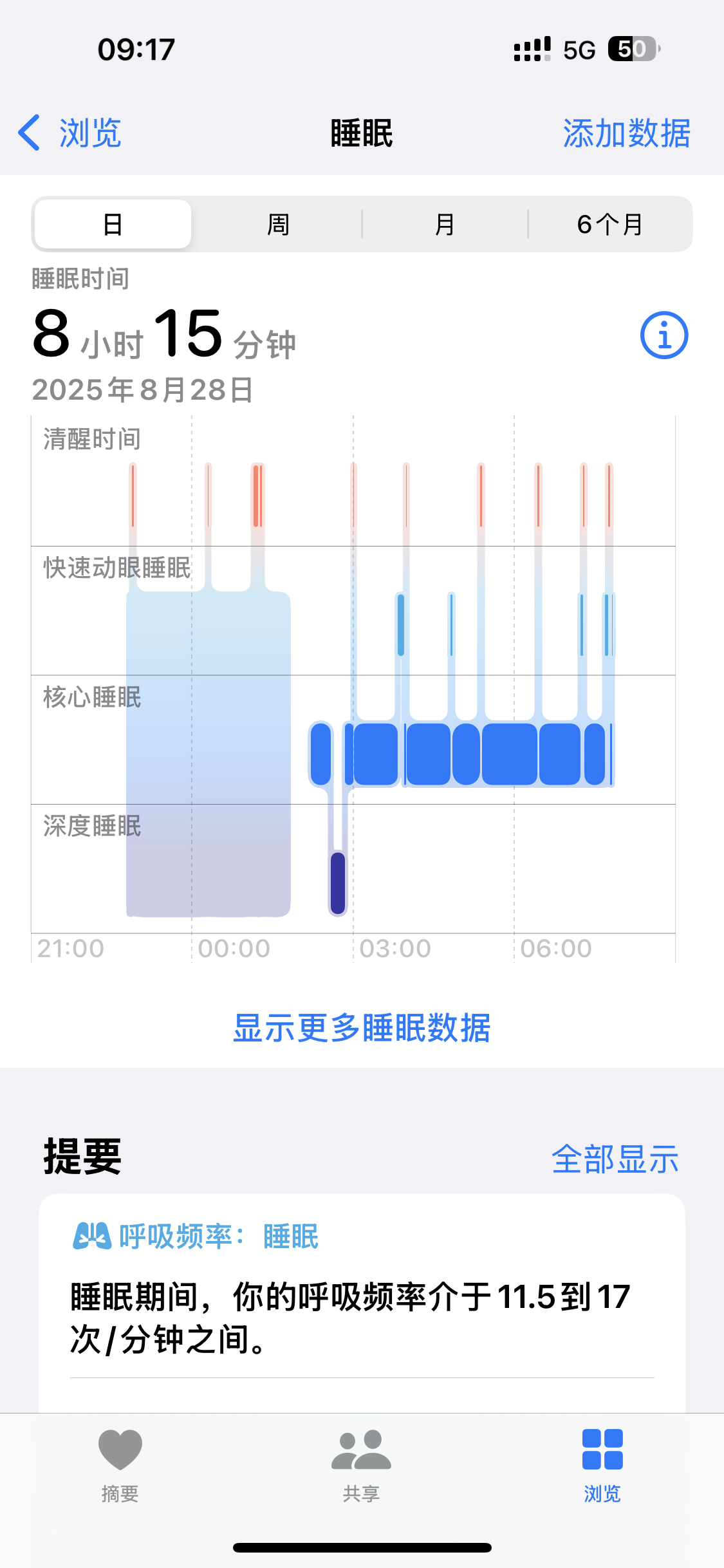This screenshot has width=724, height=1568.
Task: Switch to the 6个月 view
Action: (609, 224)
